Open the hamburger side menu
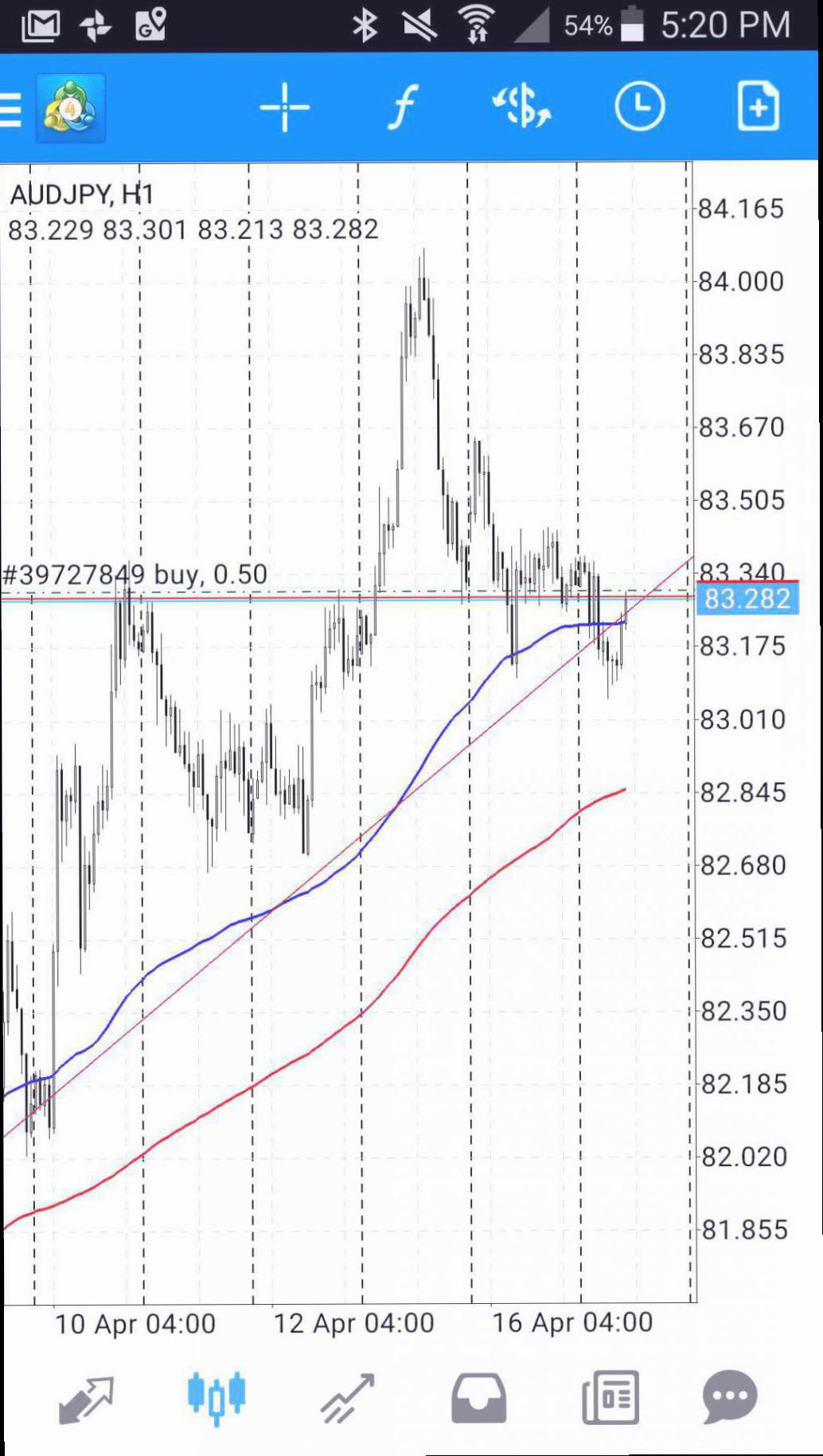The image size is (823, 1456). 10,109
